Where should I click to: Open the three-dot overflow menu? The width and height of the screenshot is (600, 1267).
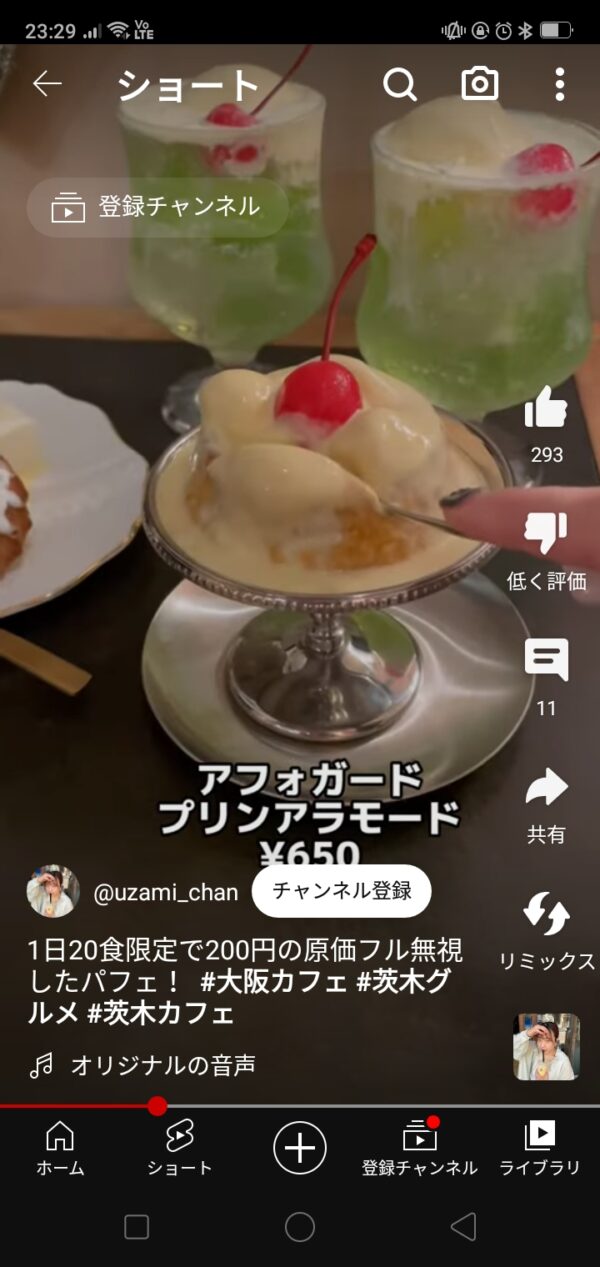pos(559,85)
